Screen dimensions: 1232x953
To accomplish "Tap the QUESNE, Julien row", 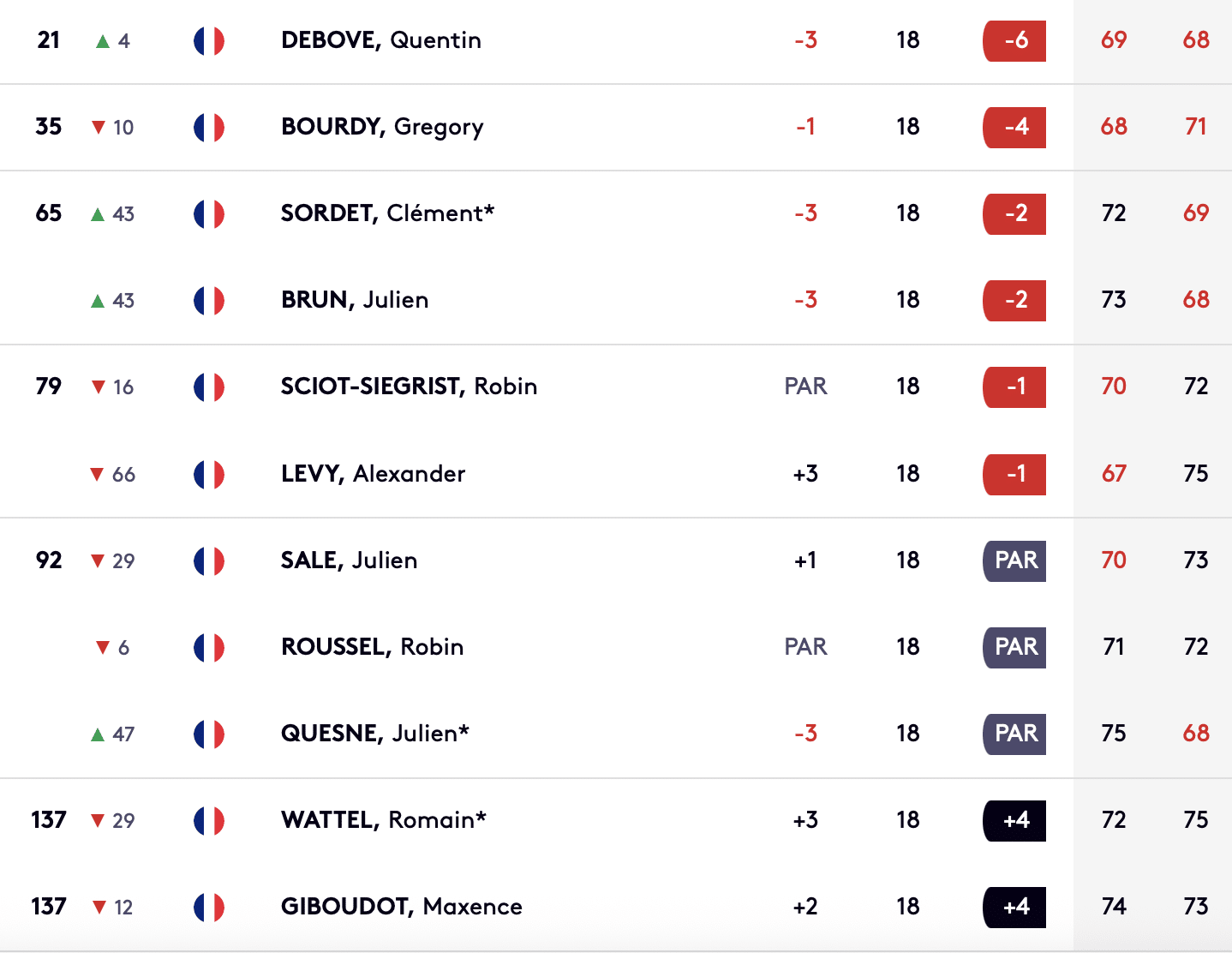I will click(374, 734).
